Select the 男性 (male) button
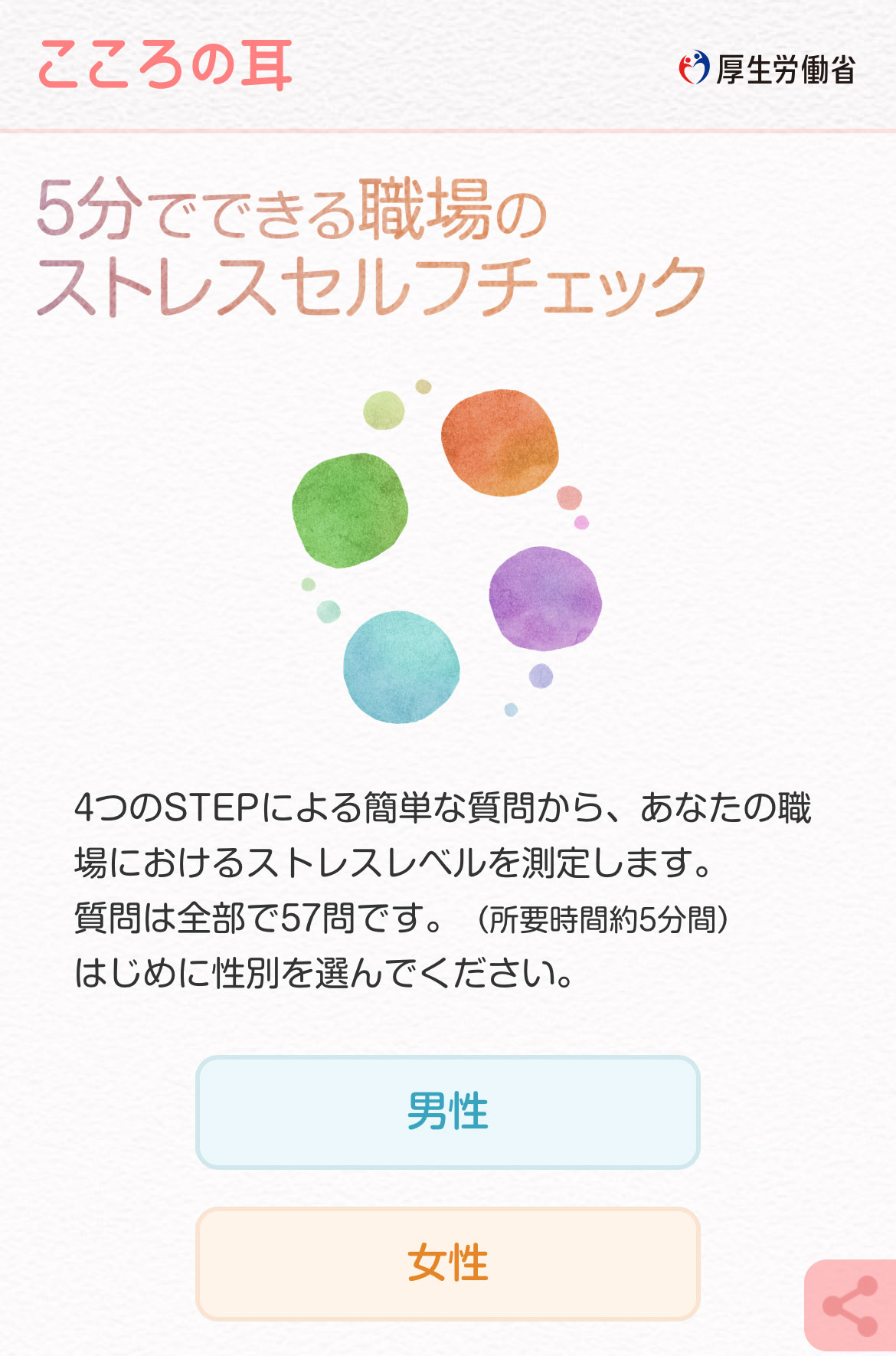The height and width of the screenshot is (1356, 896). 448,1112
